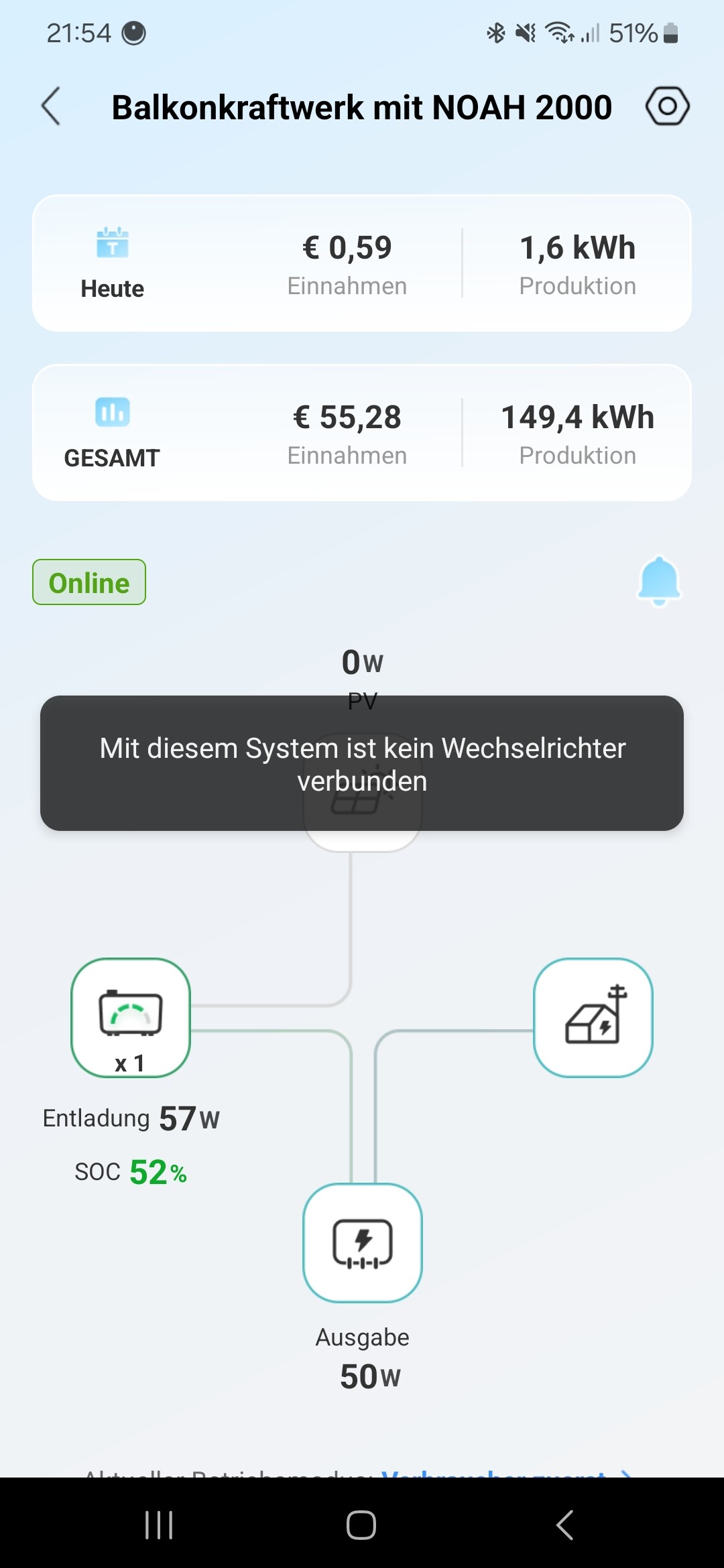Screen dimensions: 724x1568
Task: Open the notifications bell
Action: coord(659,581)
